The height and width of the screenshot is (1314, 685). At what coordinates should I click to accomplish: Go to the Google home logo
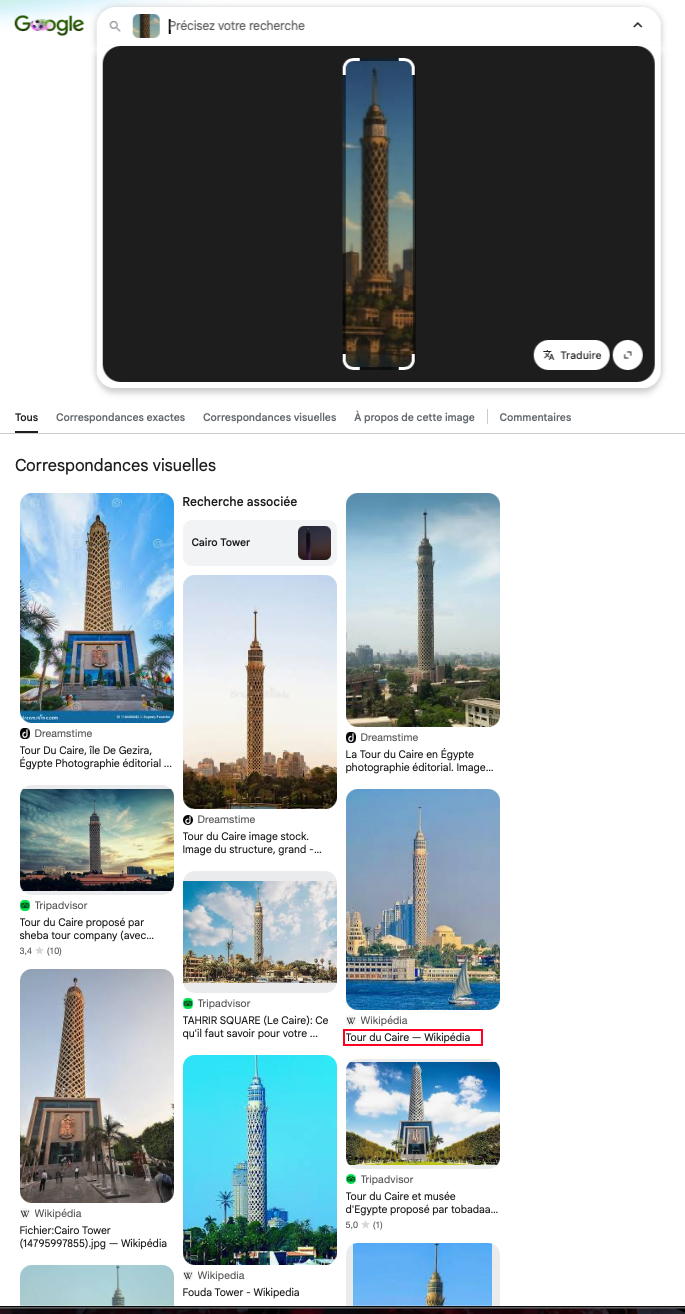49,25
